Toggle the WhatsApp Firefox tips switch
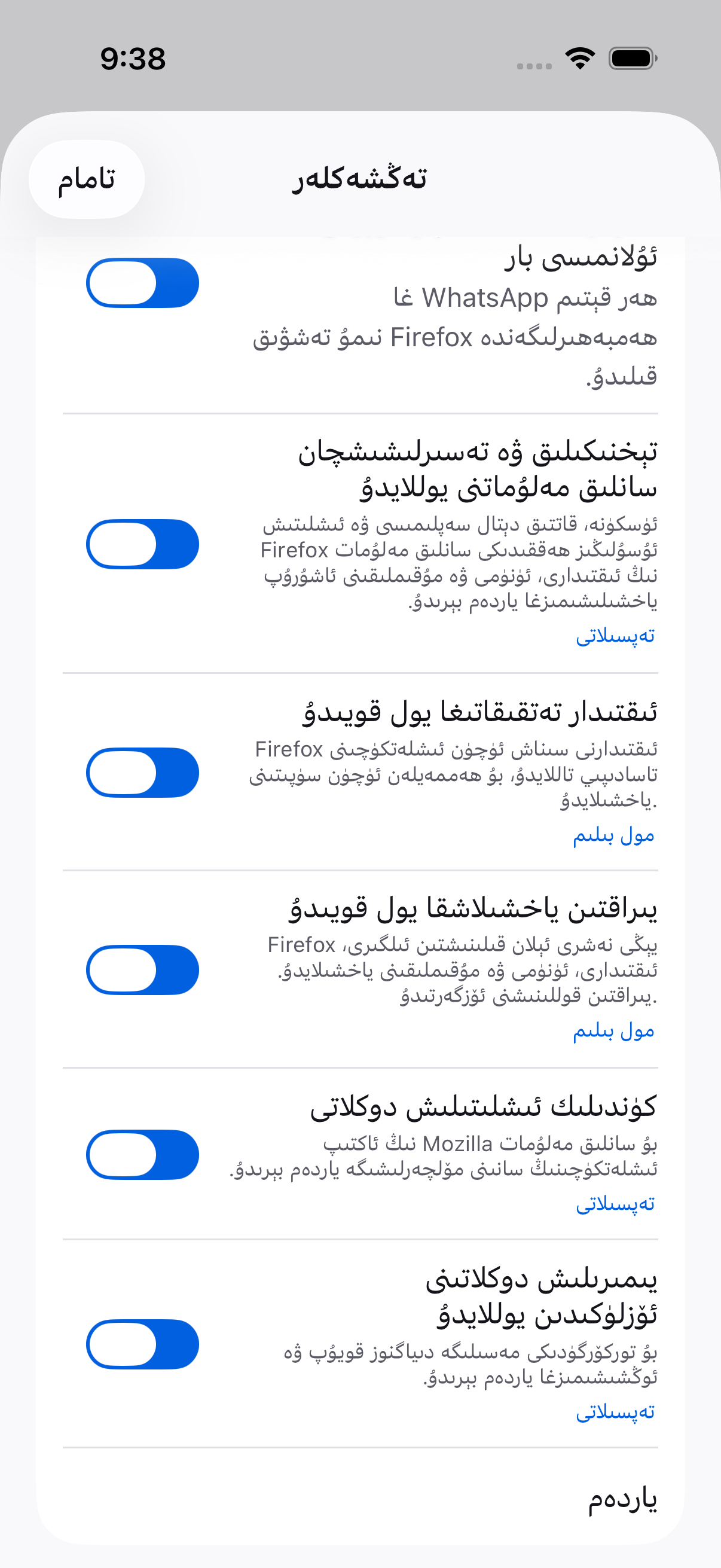This screenshot has width=721, height=1568. 142,283
